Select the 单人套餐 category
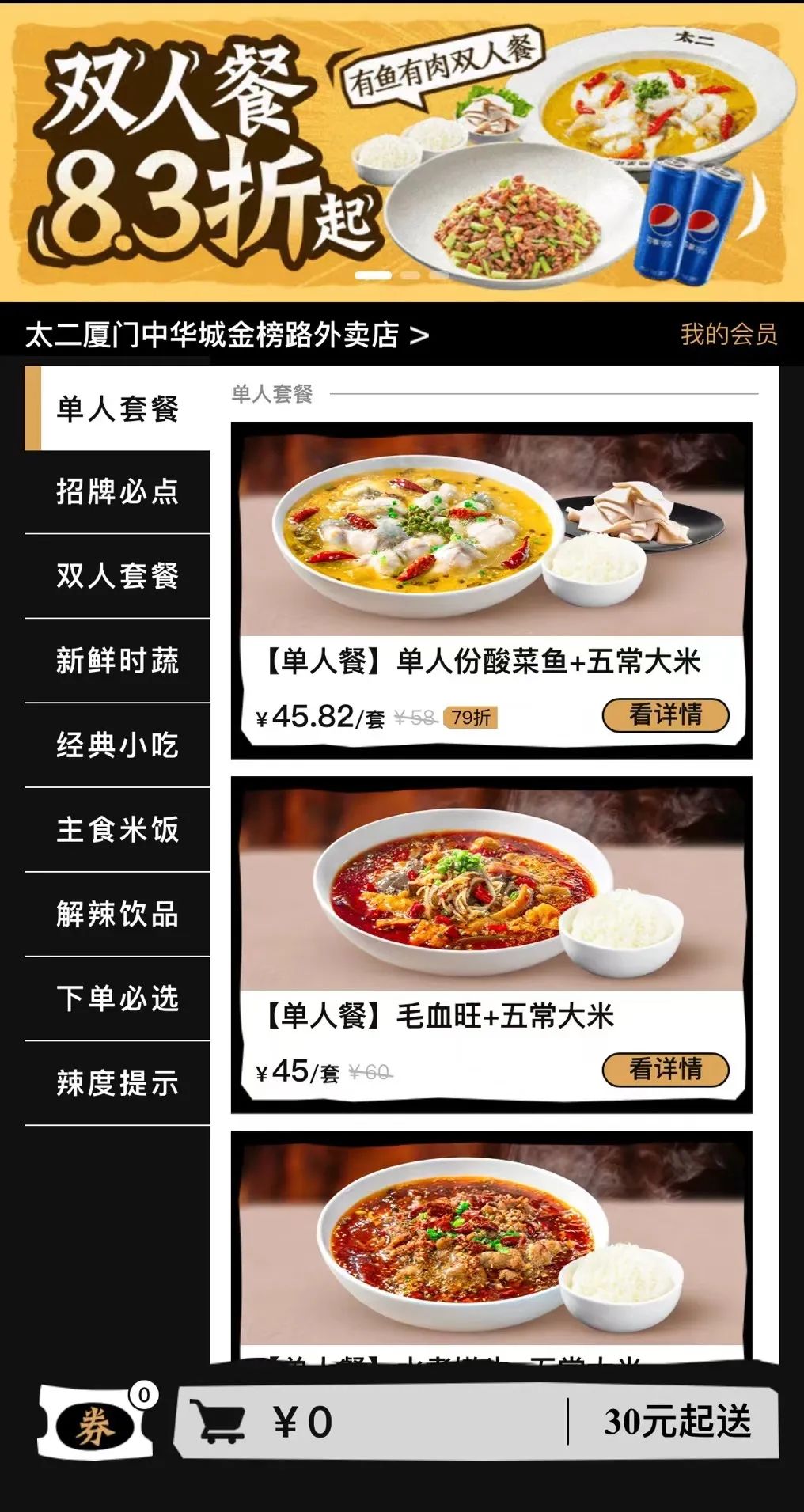This screenshot has height=1512, width=804. click(x=117, y=409)
